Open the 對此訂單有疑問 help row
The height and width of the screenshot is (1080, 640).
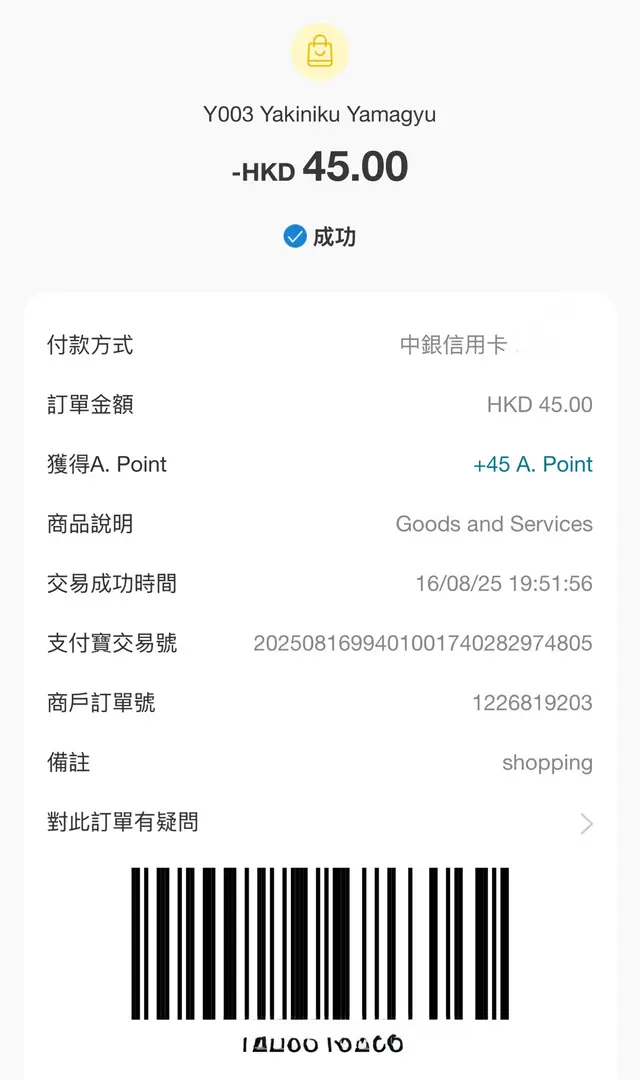(320, 823)
